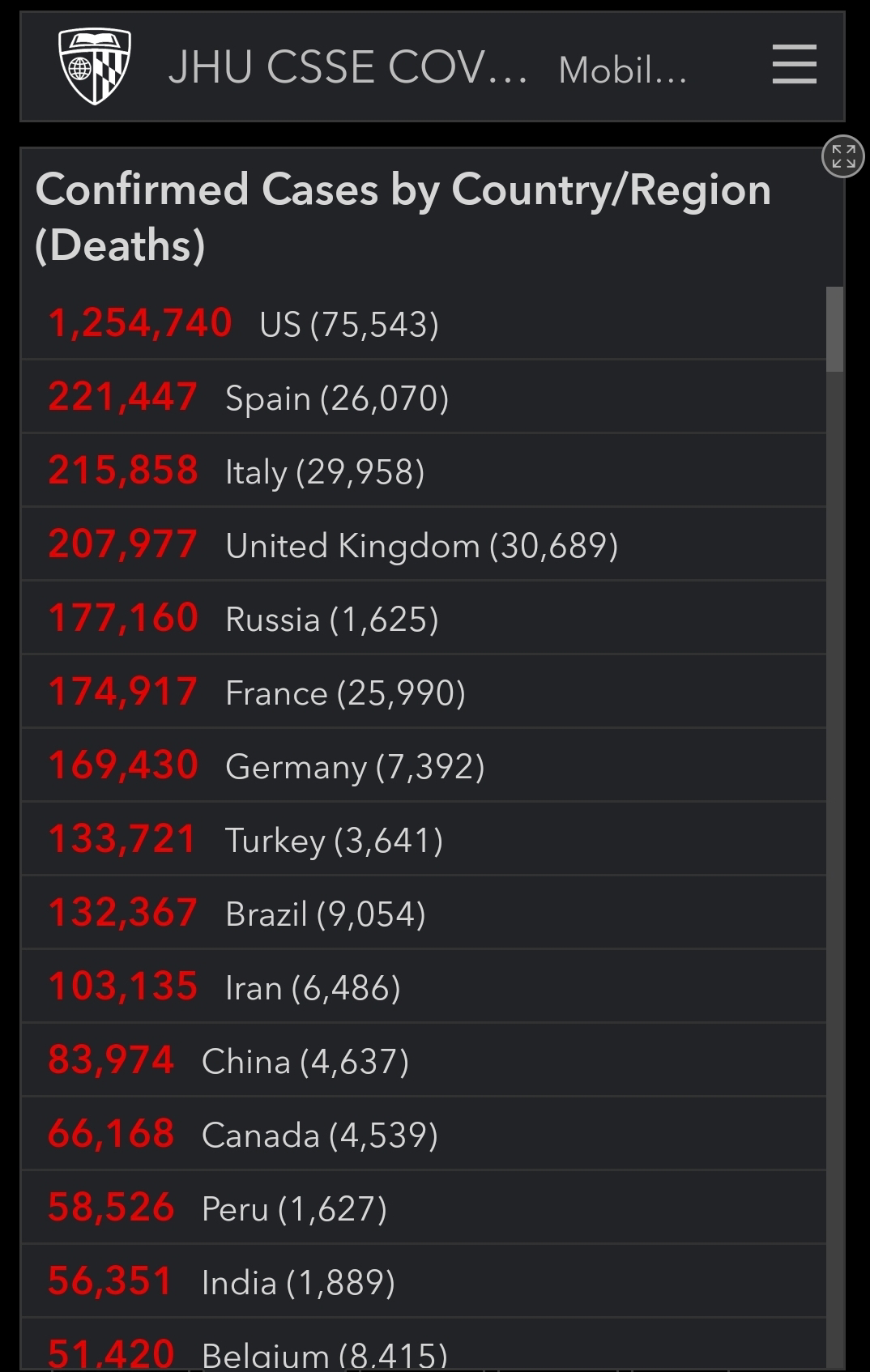Tap the Canada entry

pos(423,1134)
